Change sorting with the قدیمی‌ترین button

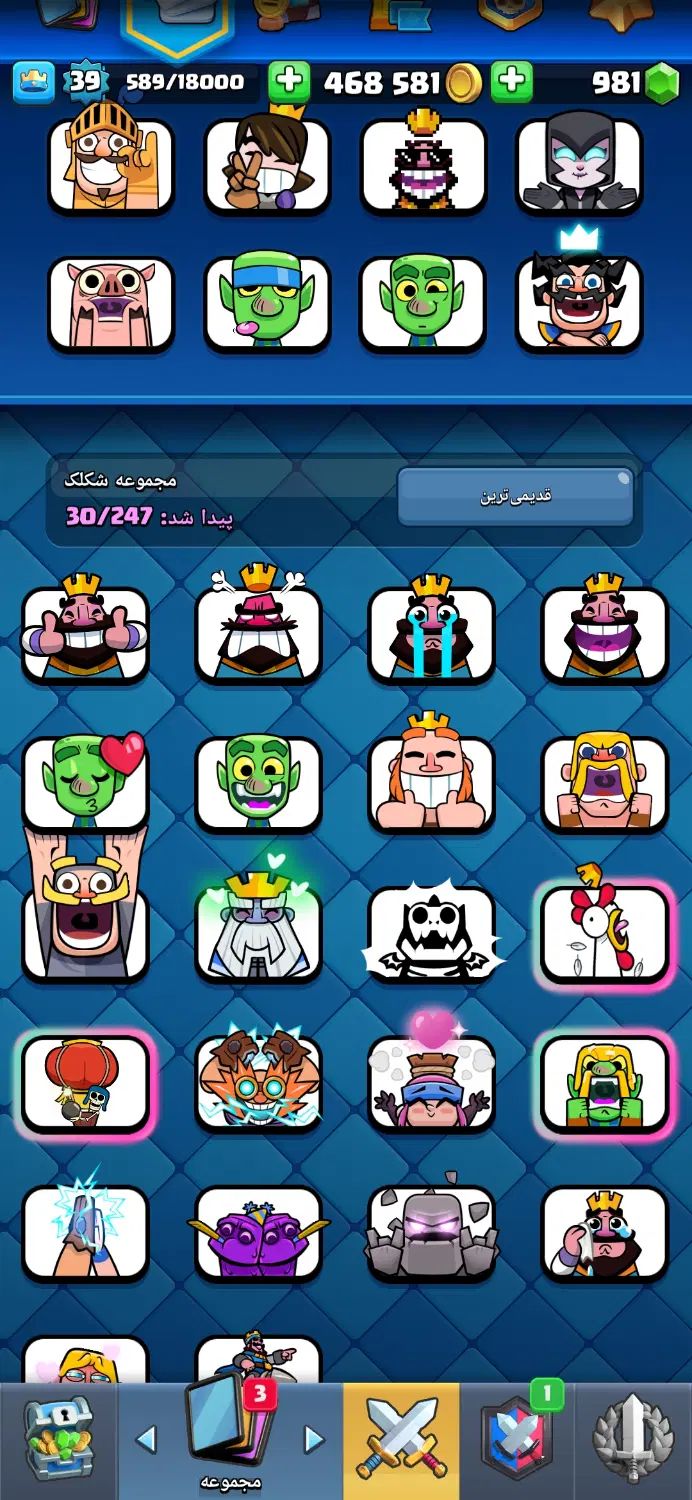[x=515, y=497]
